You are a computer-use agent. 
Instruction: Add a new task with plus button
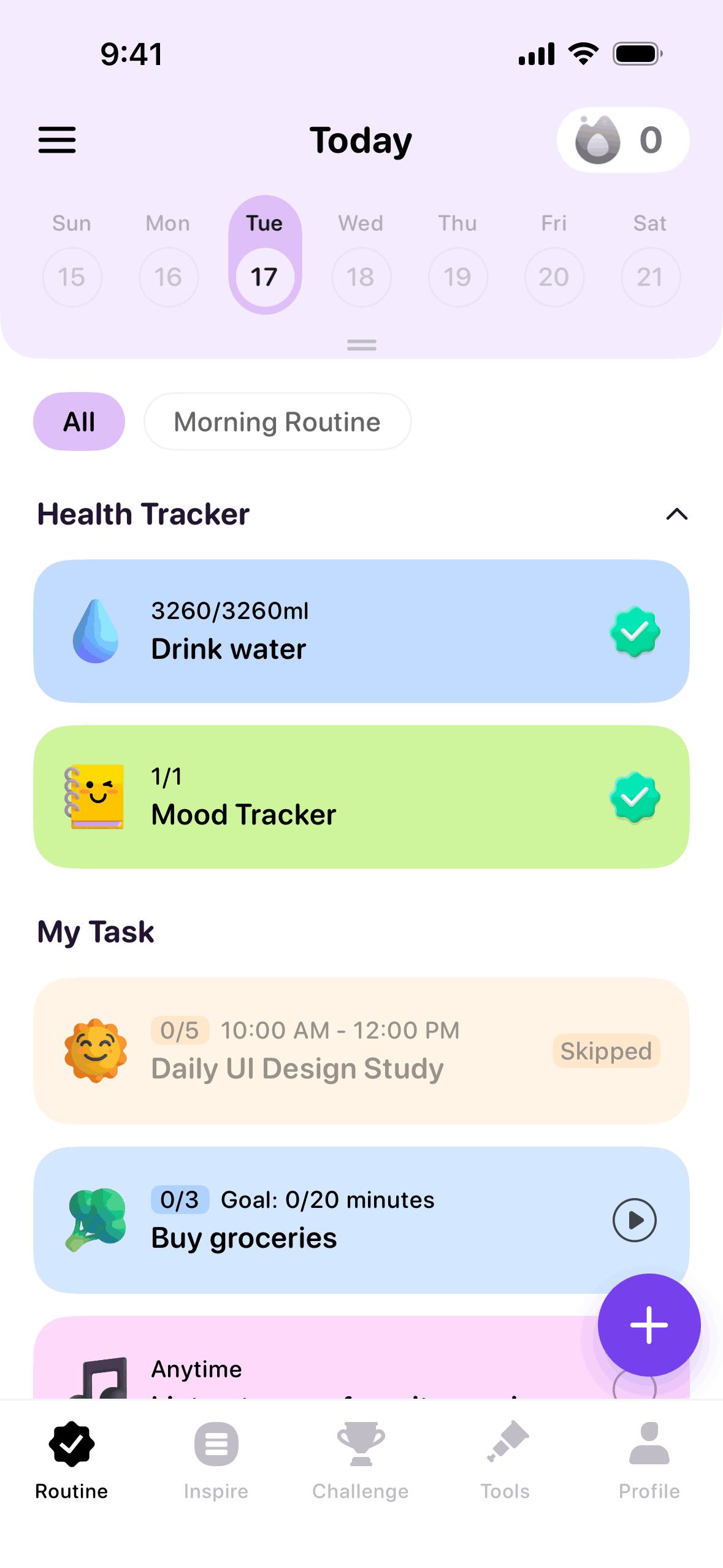point(649,1325)
